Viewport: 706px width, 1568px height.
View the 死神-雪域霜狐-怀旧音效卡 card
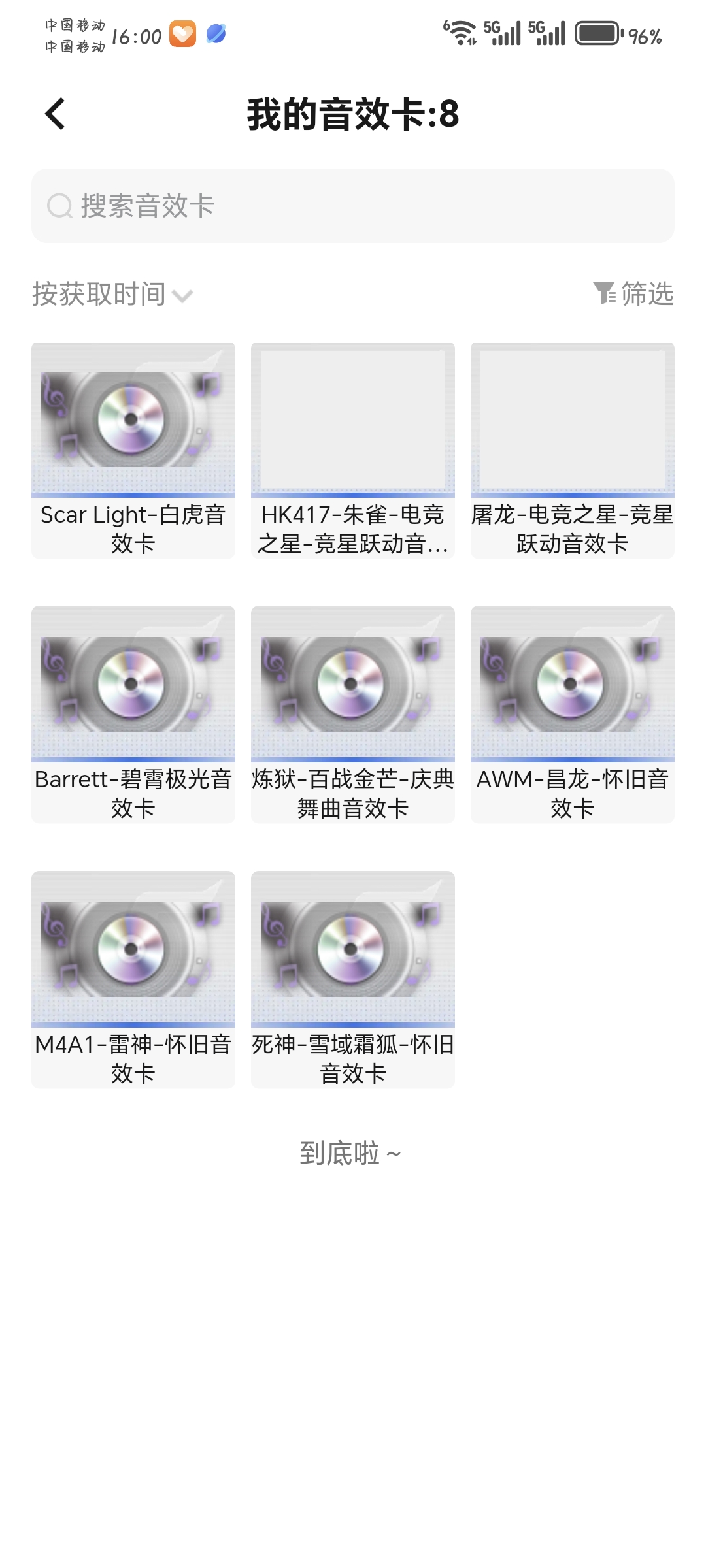[x=353, y=979]
